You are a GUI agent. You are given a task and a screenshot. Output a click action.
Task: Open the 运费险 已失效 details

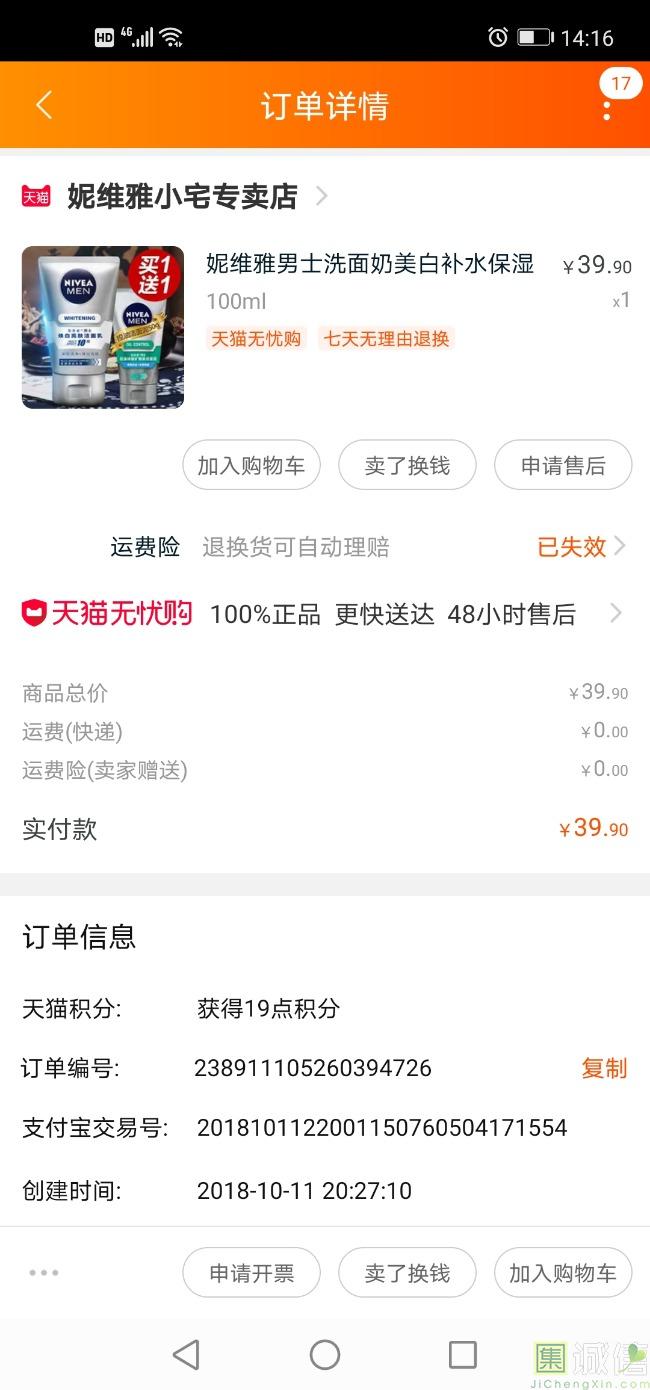[580, 547]
